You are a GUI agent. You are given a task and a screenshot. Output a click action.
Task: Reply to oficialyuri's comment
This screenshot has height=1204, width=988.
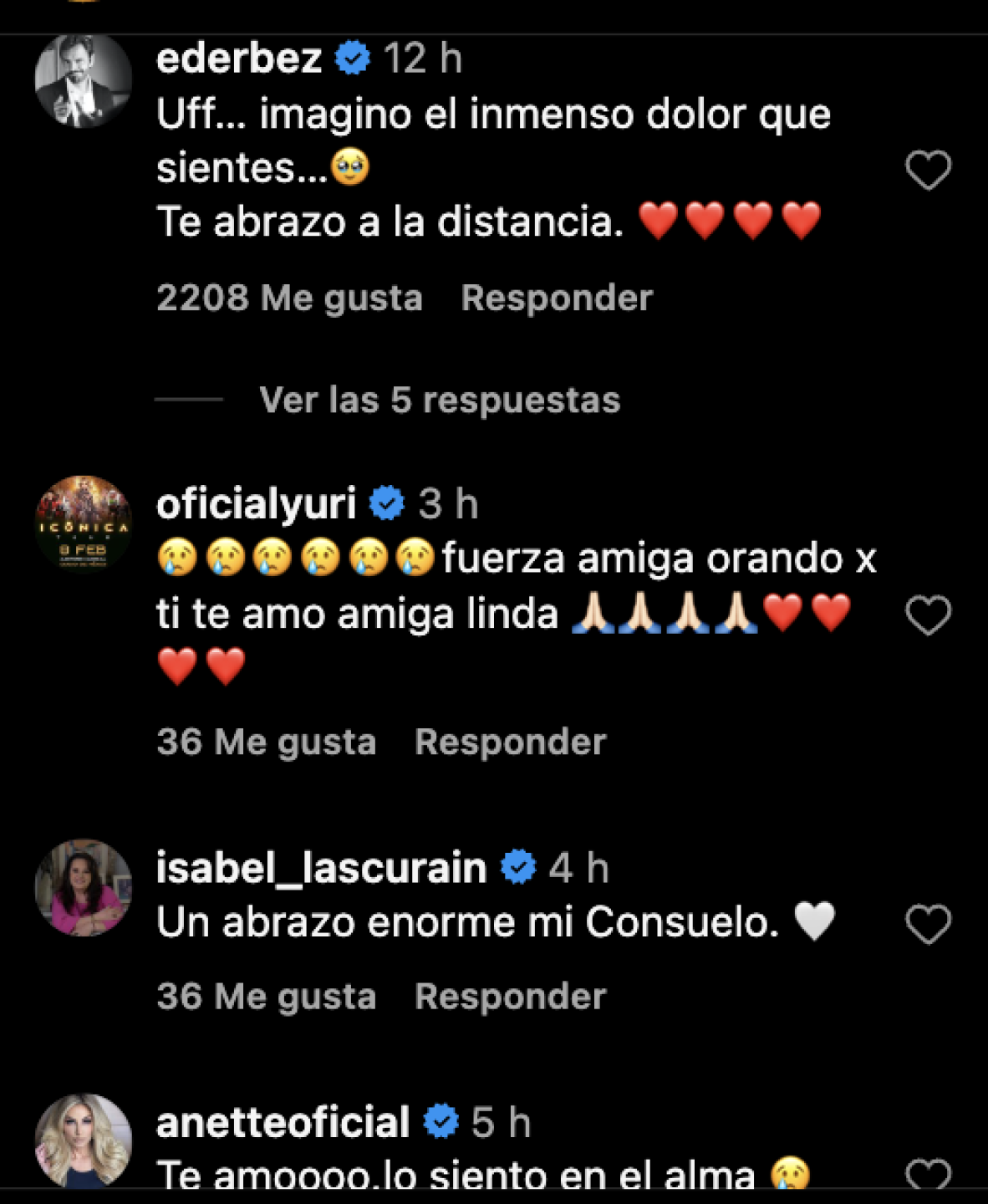[510, 742]
